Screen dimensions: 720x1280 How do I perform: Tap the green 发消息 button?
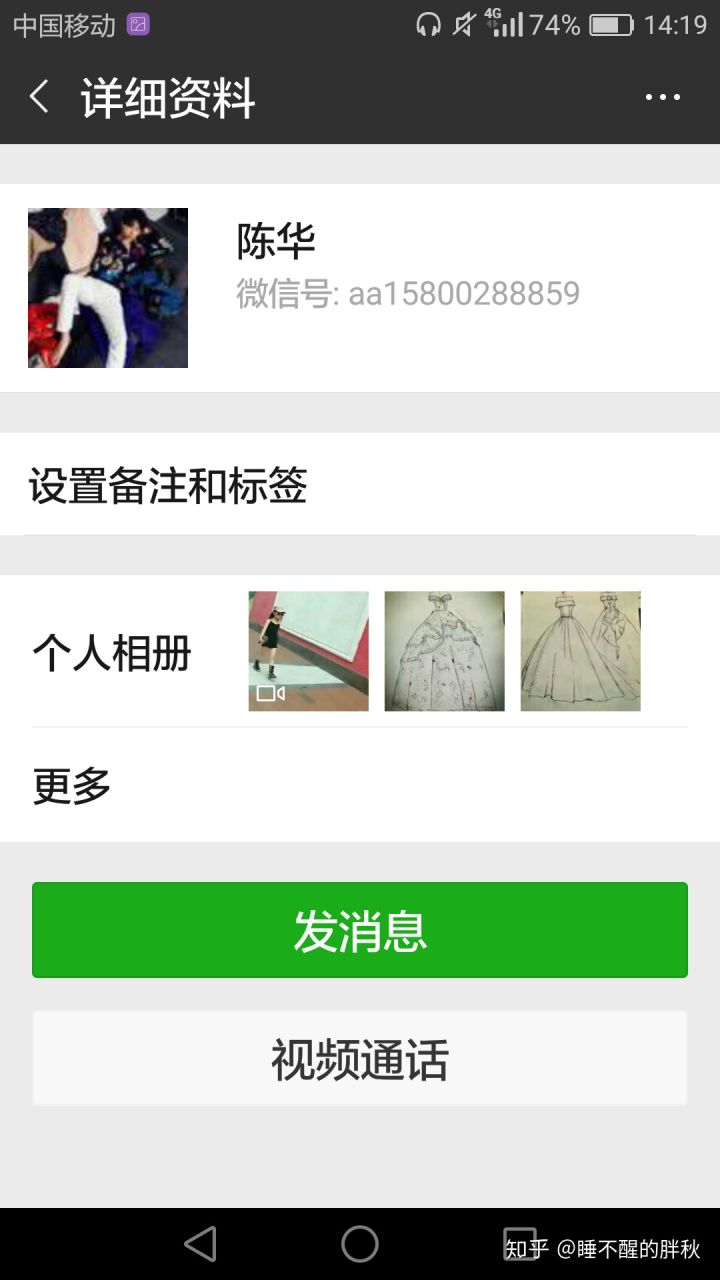[360, 930]
